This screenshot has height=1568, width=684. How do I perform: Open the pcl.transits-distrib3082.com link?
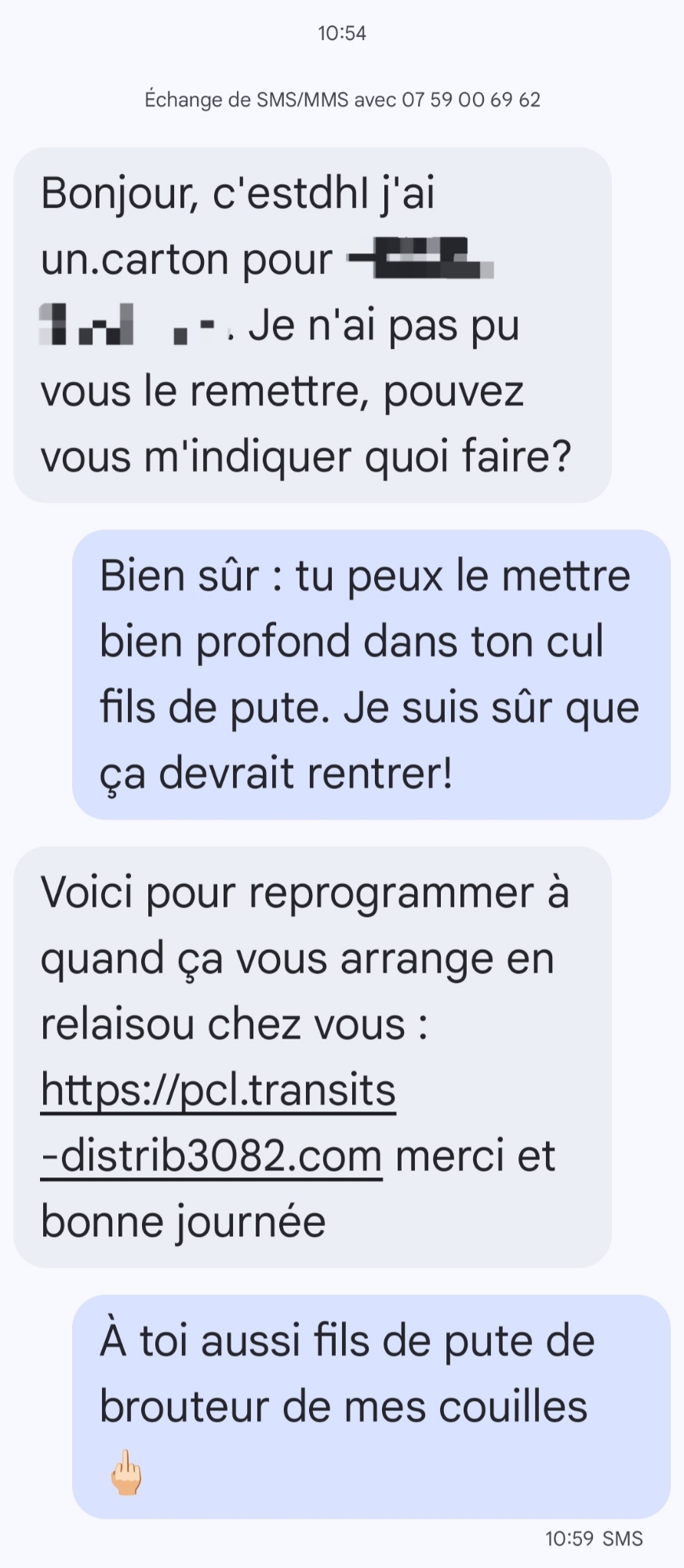pyautogui.click(x=218, y=1090)
